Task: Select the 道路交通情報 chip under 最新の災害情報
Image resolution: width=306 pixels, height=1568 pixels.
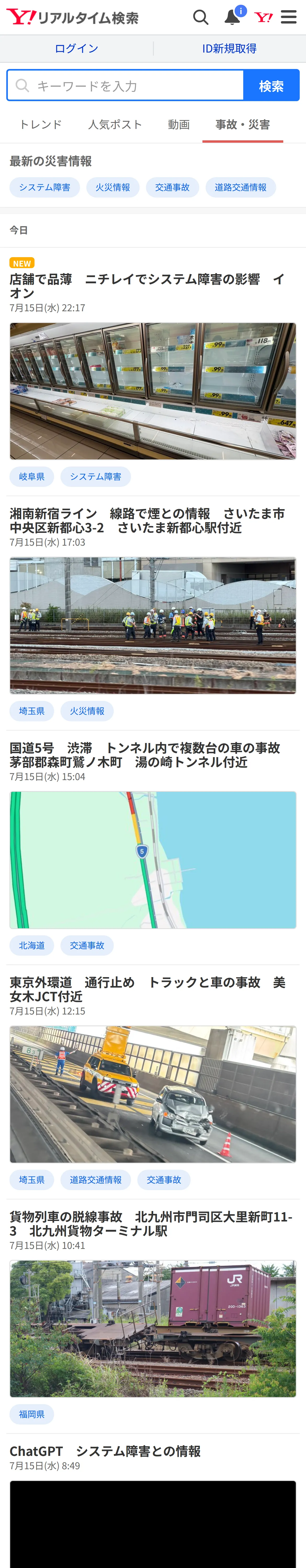Action: point(241,187)
